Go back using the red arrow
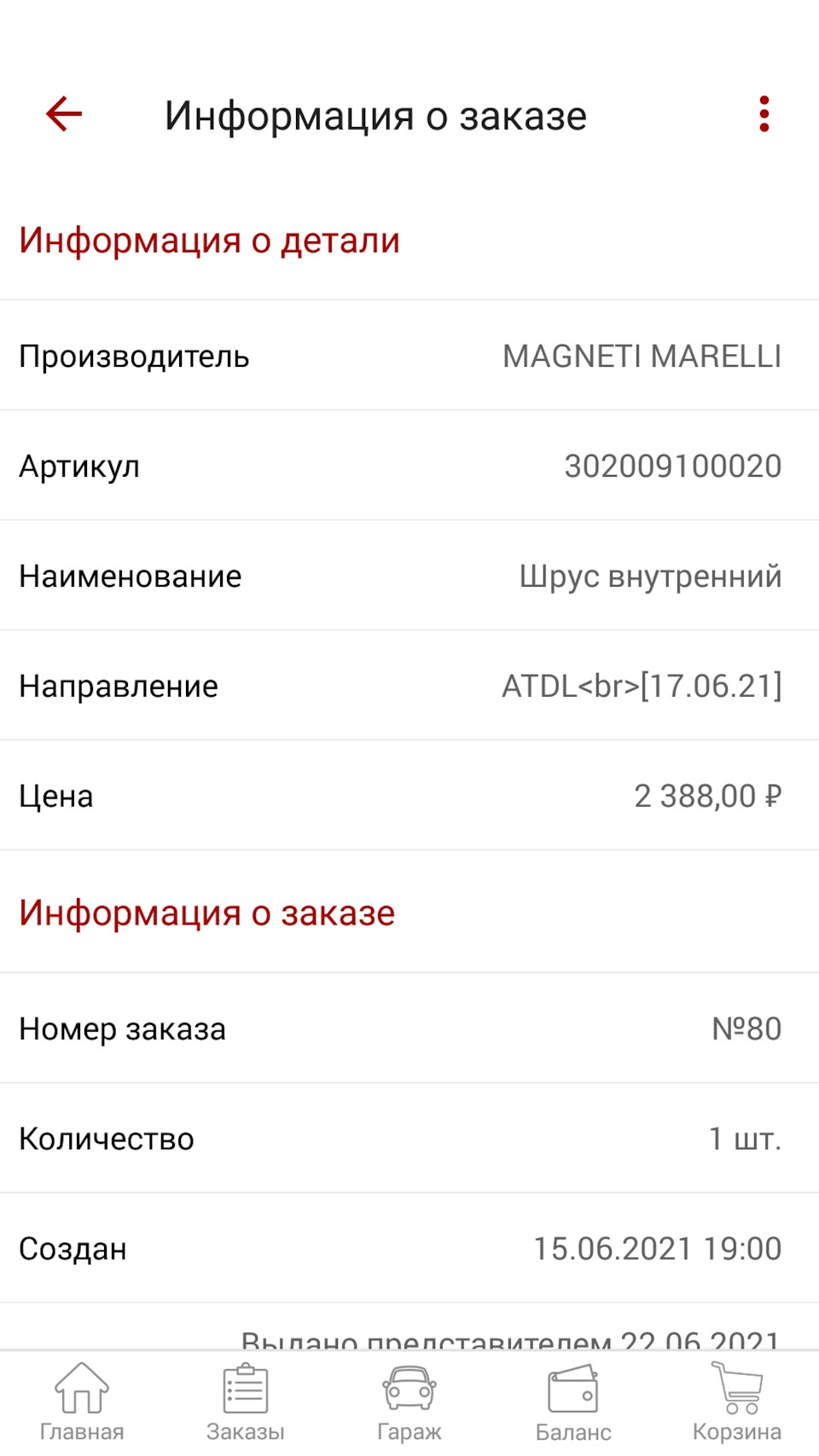This screenshot has height=1456, width=819. (64, 114)
